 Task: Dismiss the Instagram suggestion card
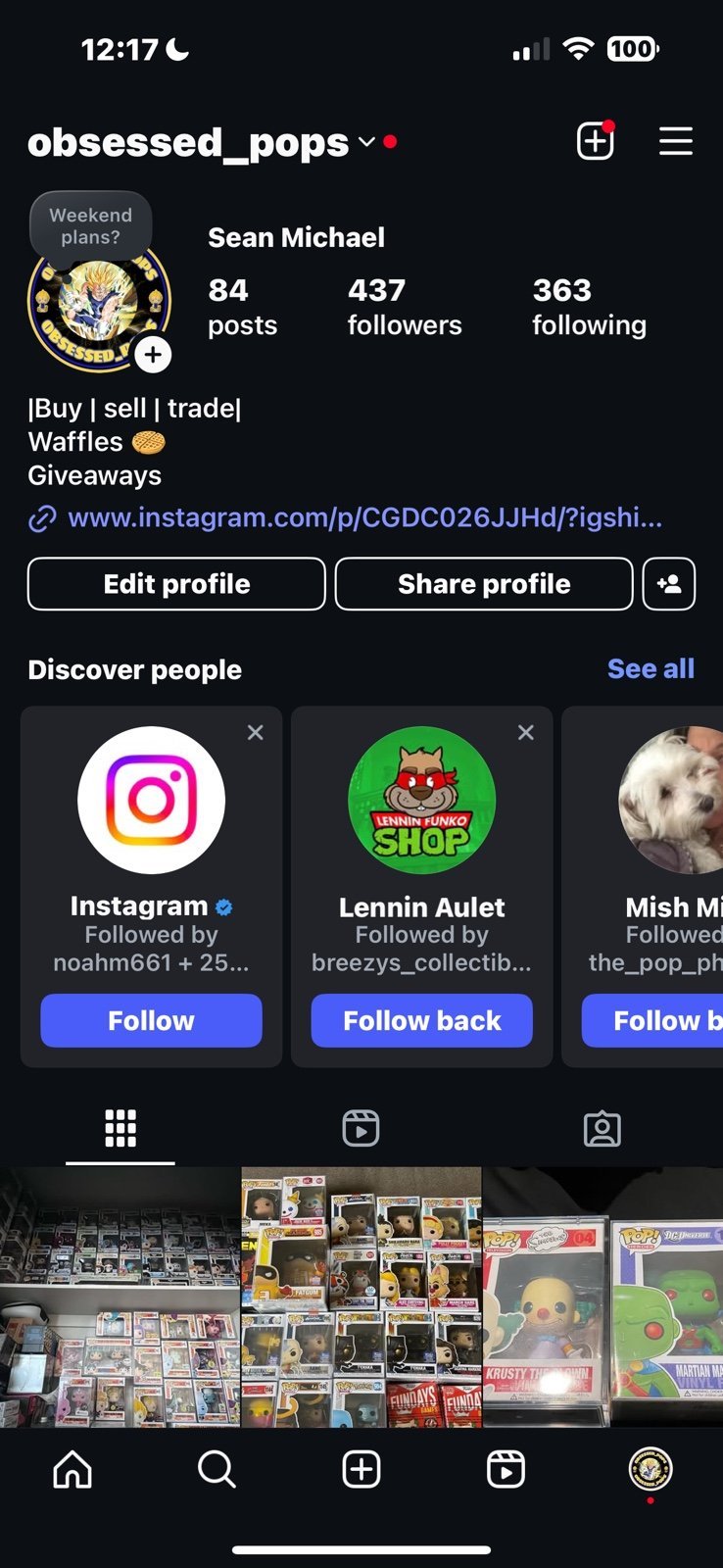tap(256, 732)
